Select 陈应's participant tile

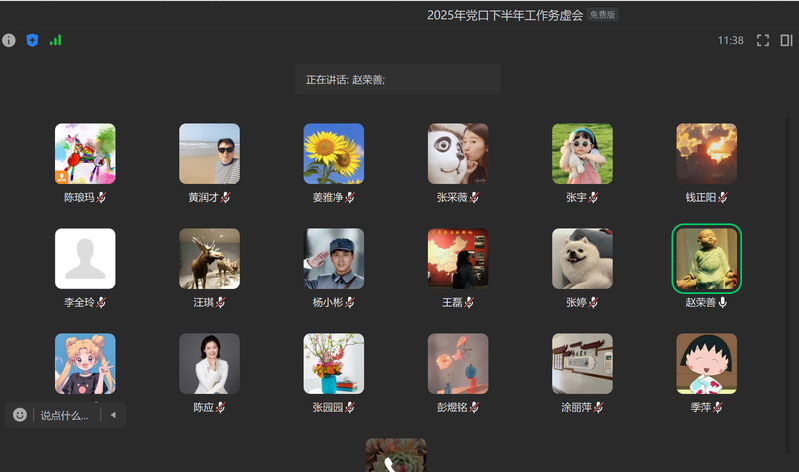209,364
